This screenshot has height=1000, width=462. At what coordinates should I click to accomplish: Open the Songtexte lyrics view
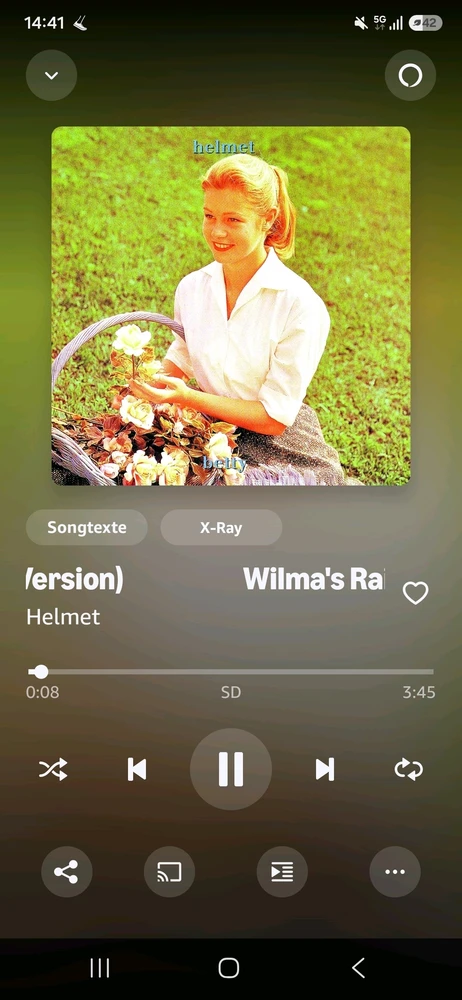click(87, 527)
